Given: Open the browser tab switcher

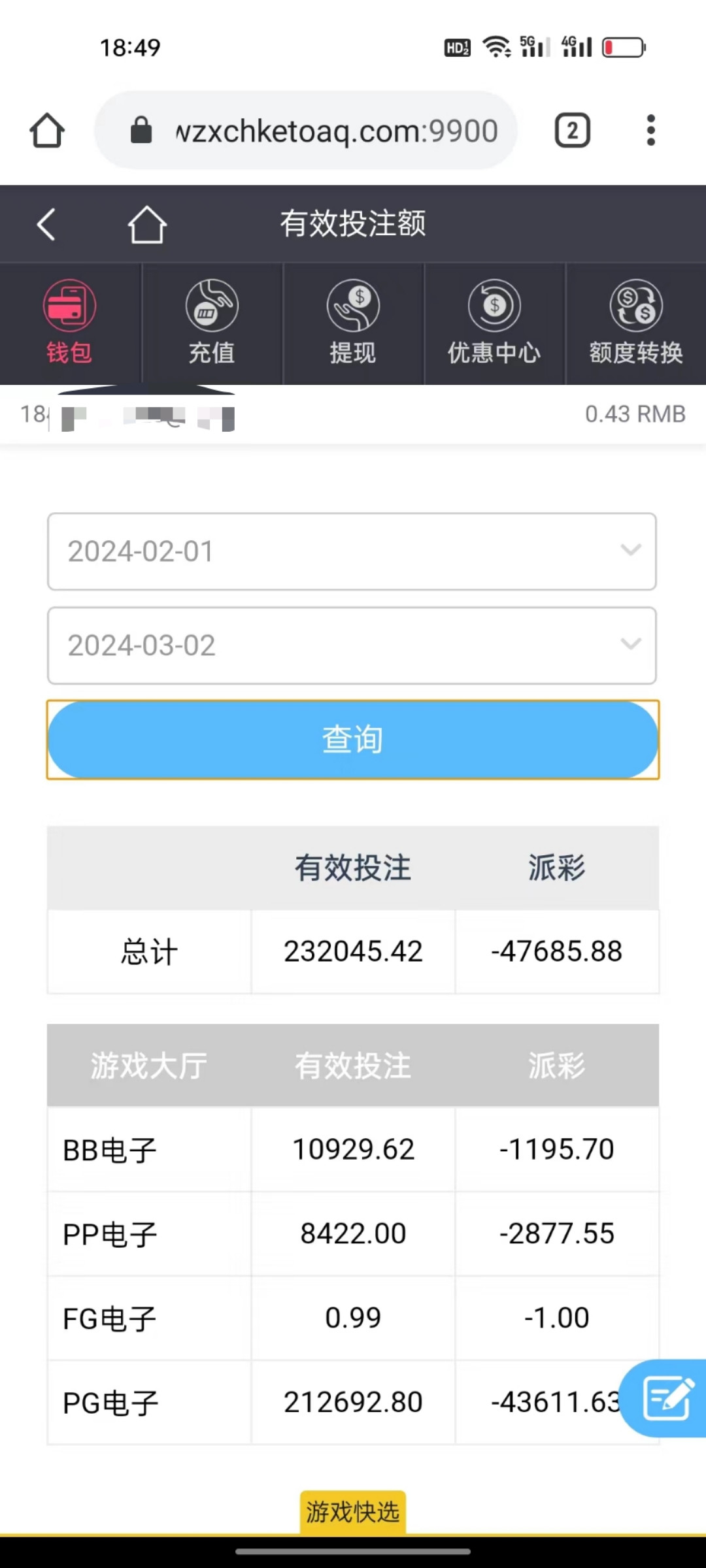Looking at the screenshot, I should [x=573, y=131].
